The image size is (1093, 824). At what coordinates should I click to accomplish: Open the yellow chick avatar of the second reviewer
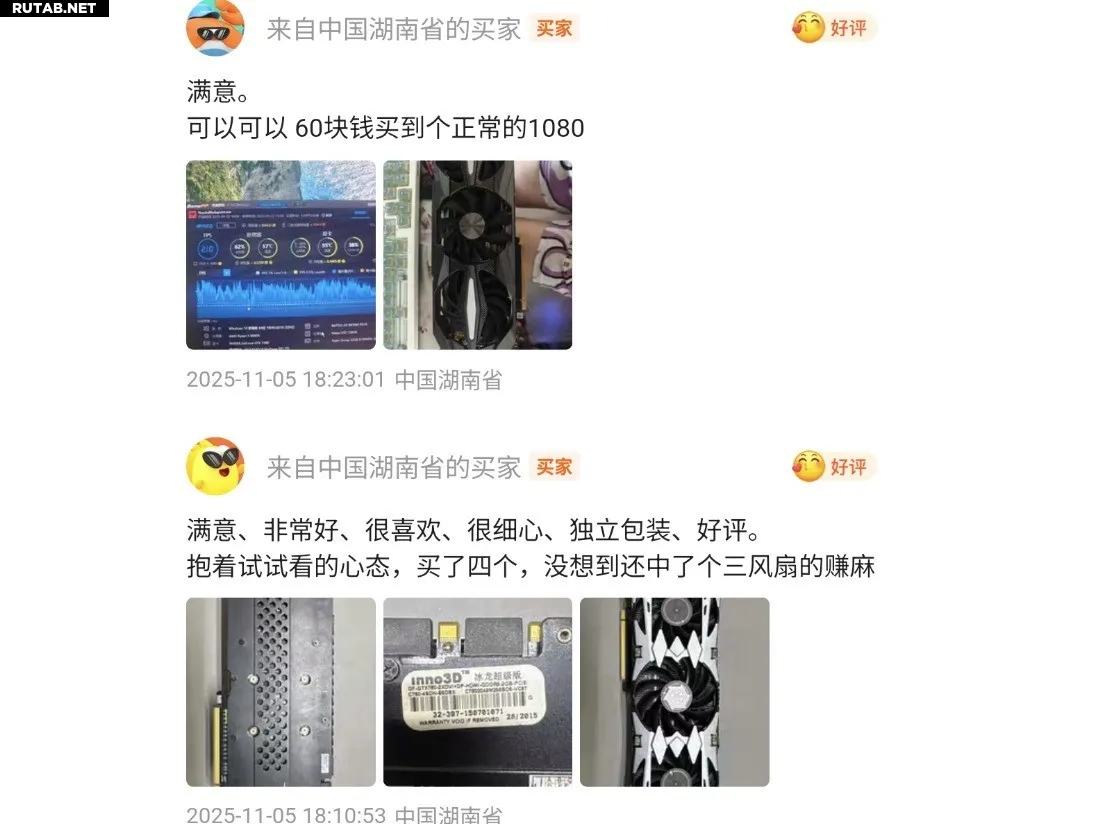click(215, 466)
